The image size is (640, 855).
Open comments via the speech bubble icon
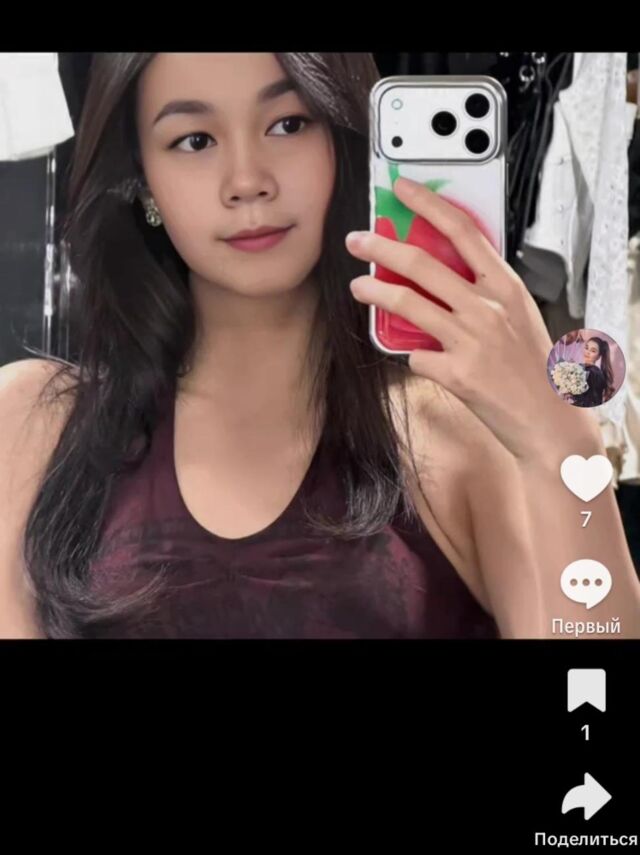click(x=586, y=583)
